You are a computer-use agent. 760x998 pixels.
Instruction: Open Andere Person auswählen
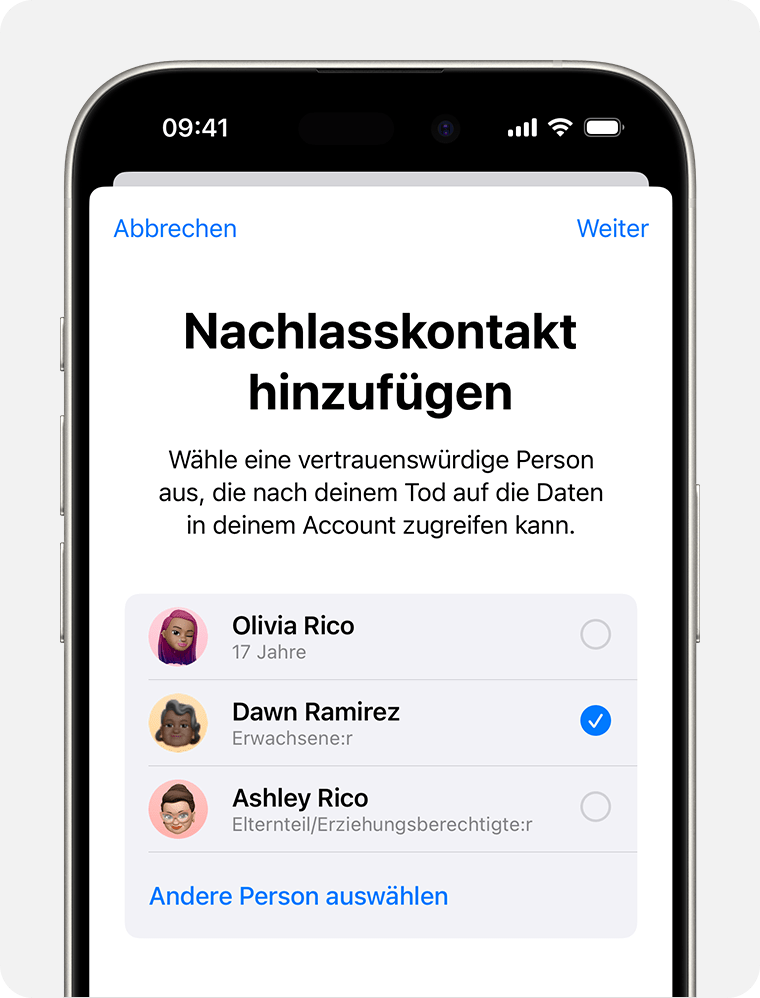click(298, 895)
